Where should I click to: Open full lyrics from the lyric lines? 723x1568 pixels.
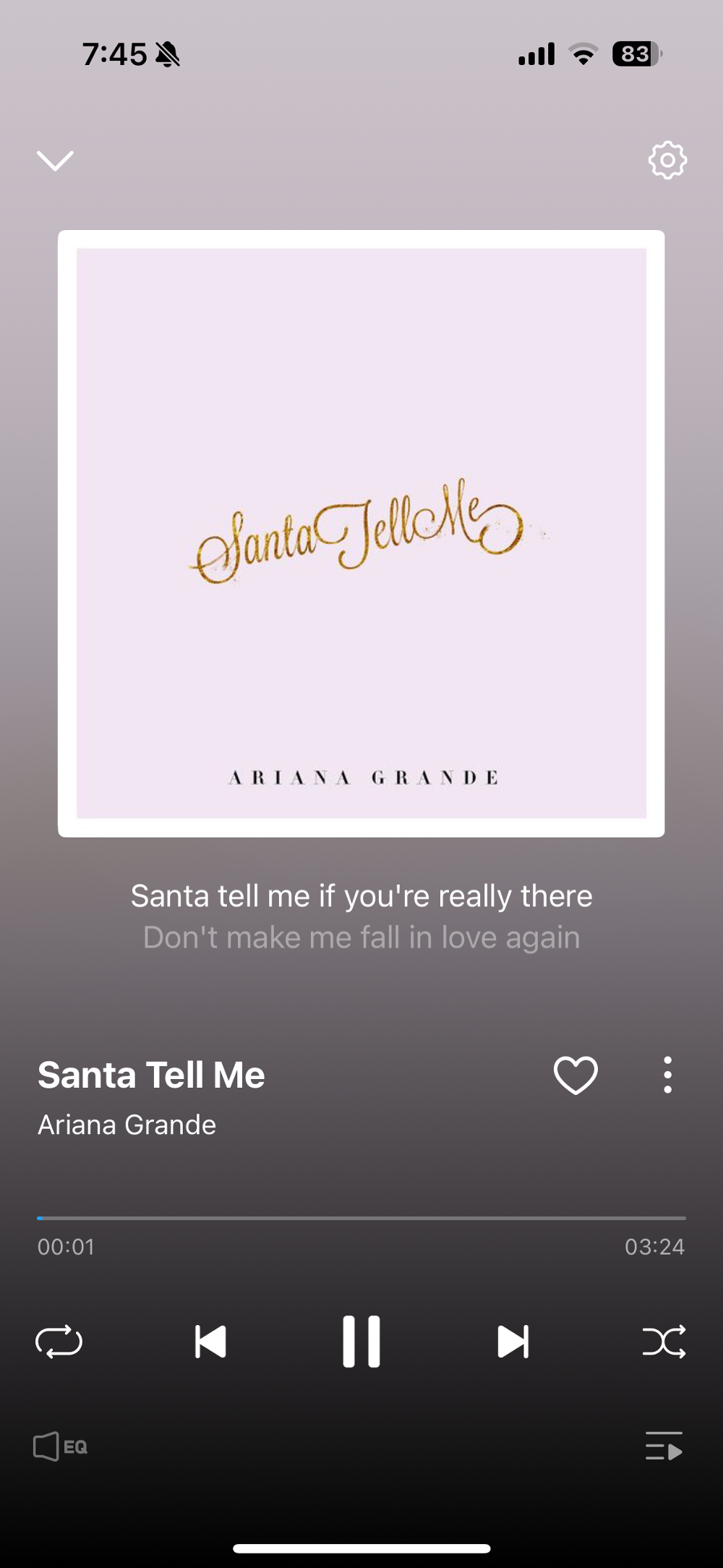(361, 916)
